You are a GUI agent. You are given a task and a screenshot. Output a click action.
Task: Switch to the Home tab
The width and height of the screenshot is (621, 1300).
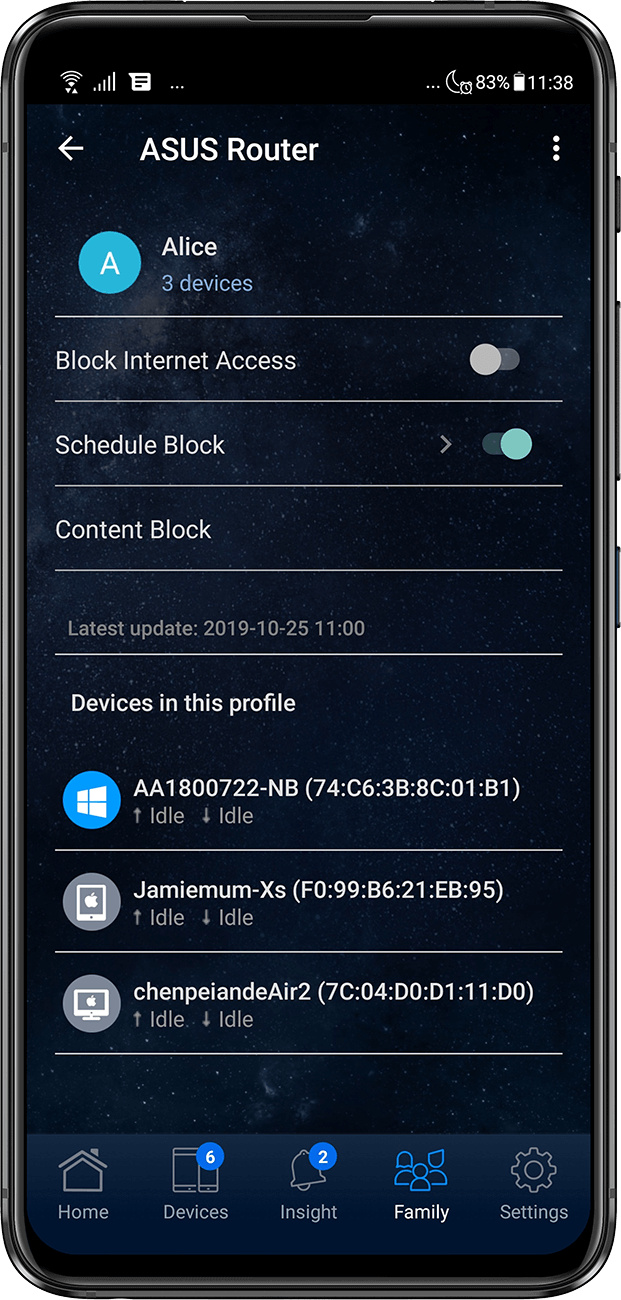(83, 1185)
